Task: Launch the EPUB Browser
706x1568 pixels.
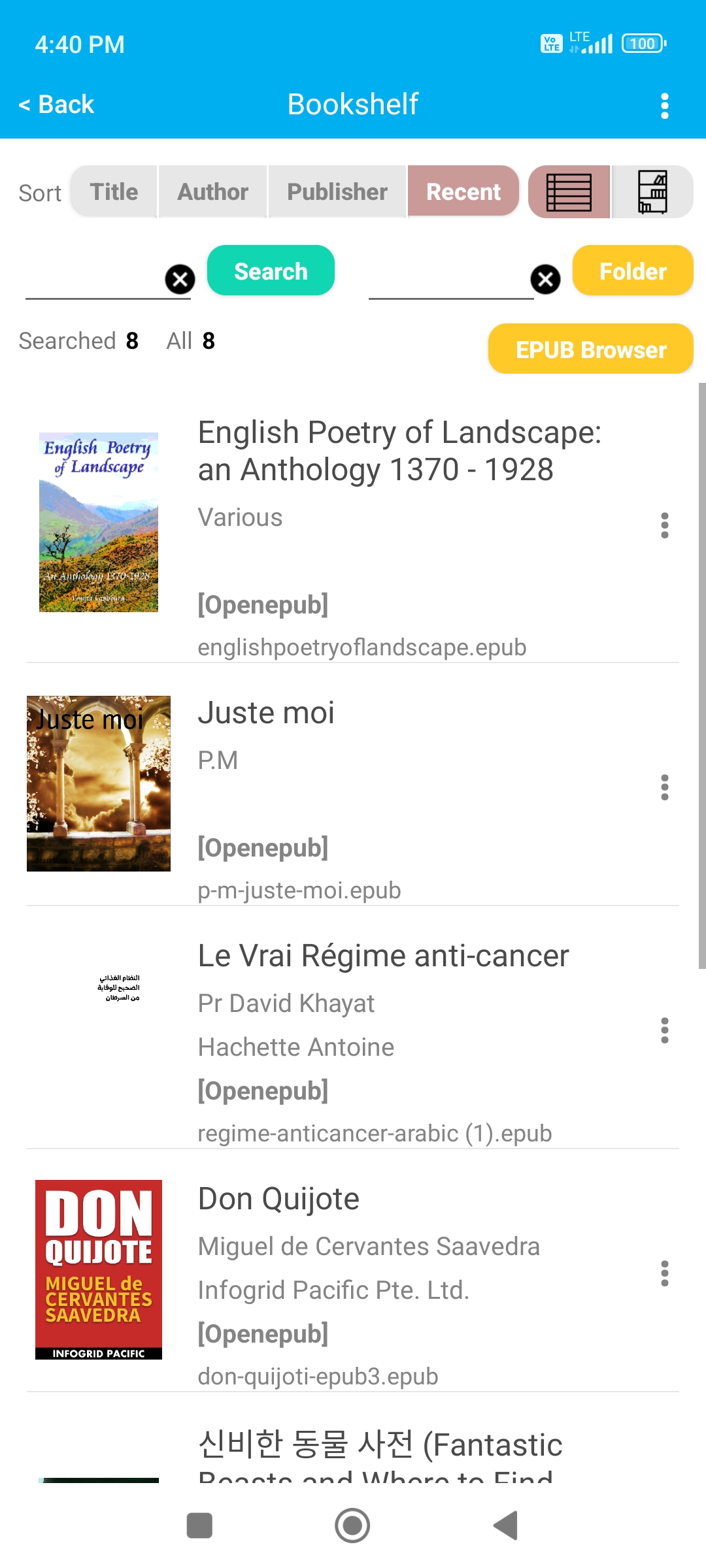Action: click(x=591, y=349)
